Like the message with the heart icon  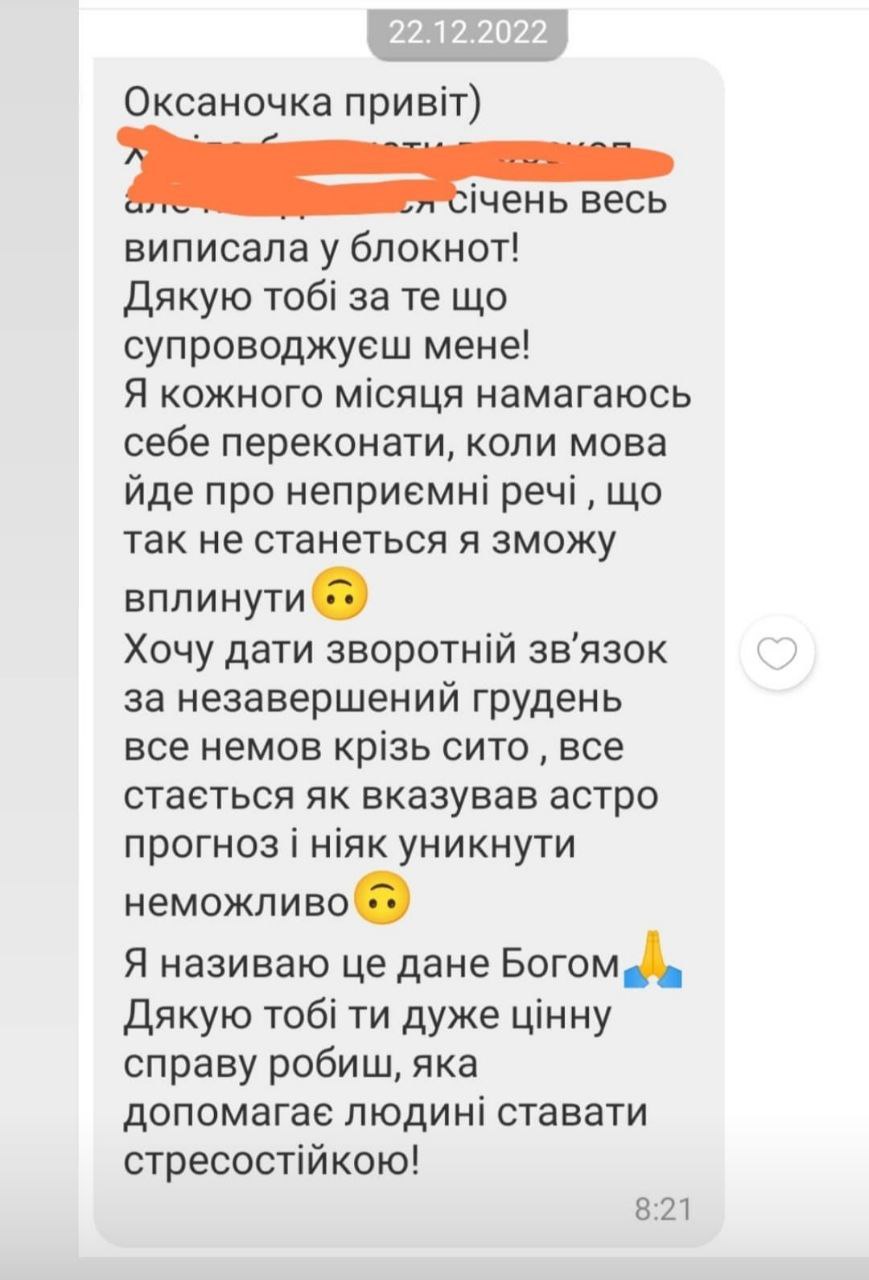tap(777, 655)
